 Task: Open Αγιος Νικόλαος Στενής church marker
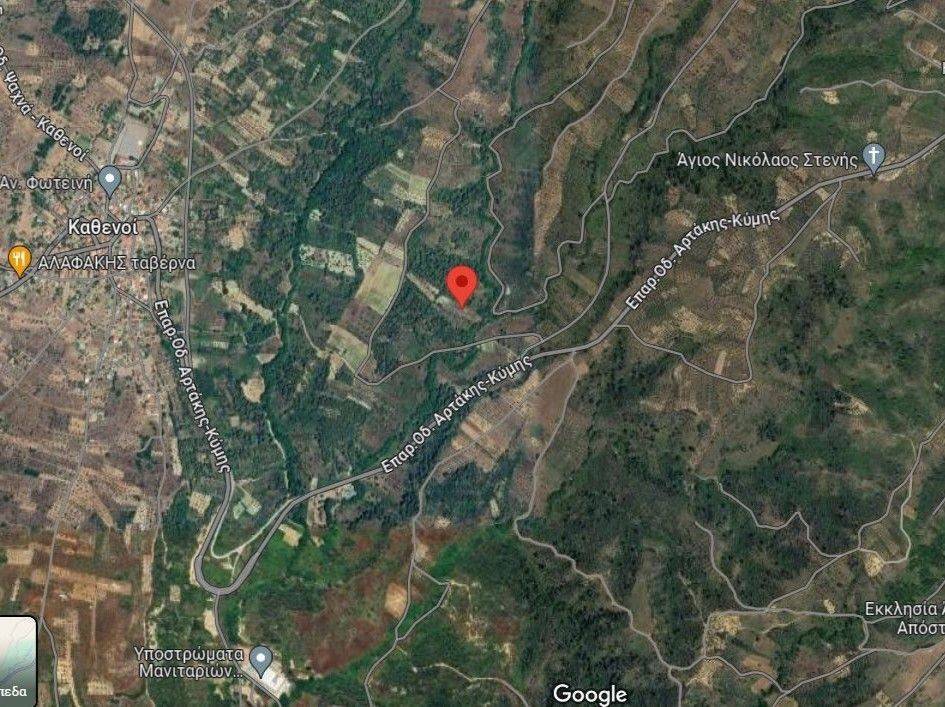(875, 158)
